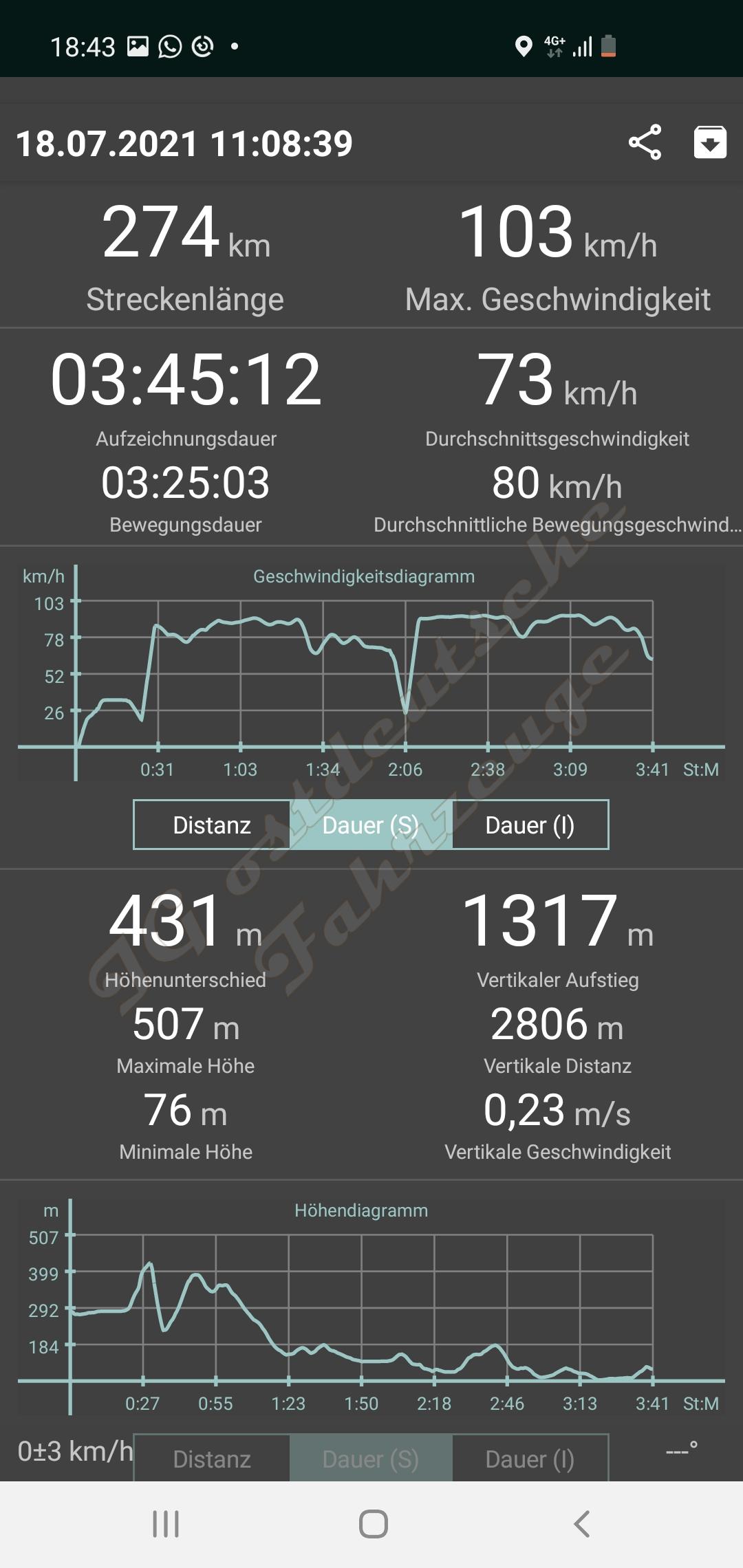Viewport: 743px width, 1568px height.
Task: Select Dauer (S) under Geschwindigkeitsdiagramm
Action: pyautogui.click(x=370, y=825)
